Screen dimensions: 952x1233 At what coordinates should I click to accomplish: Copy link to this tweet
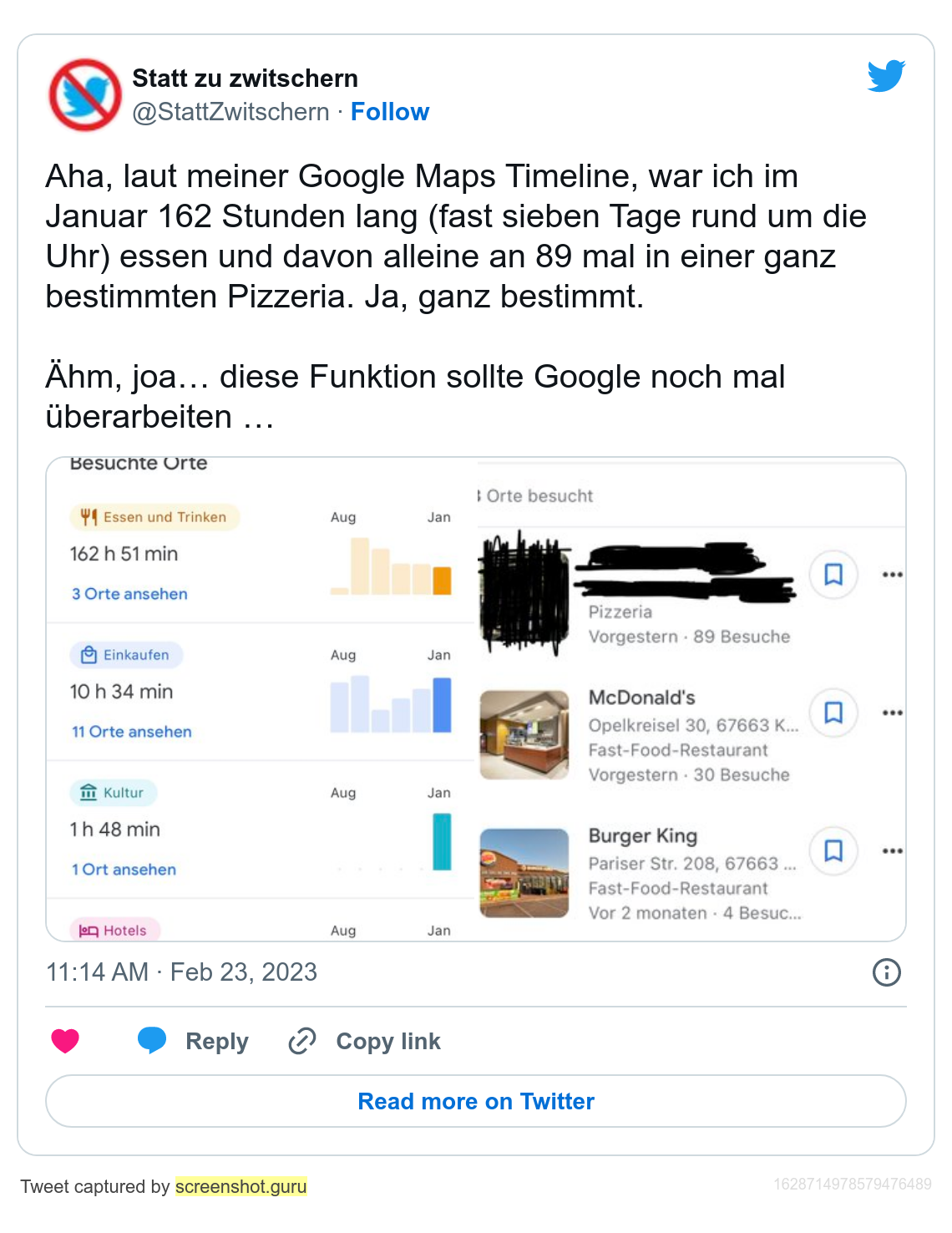tap(365, 1041)
